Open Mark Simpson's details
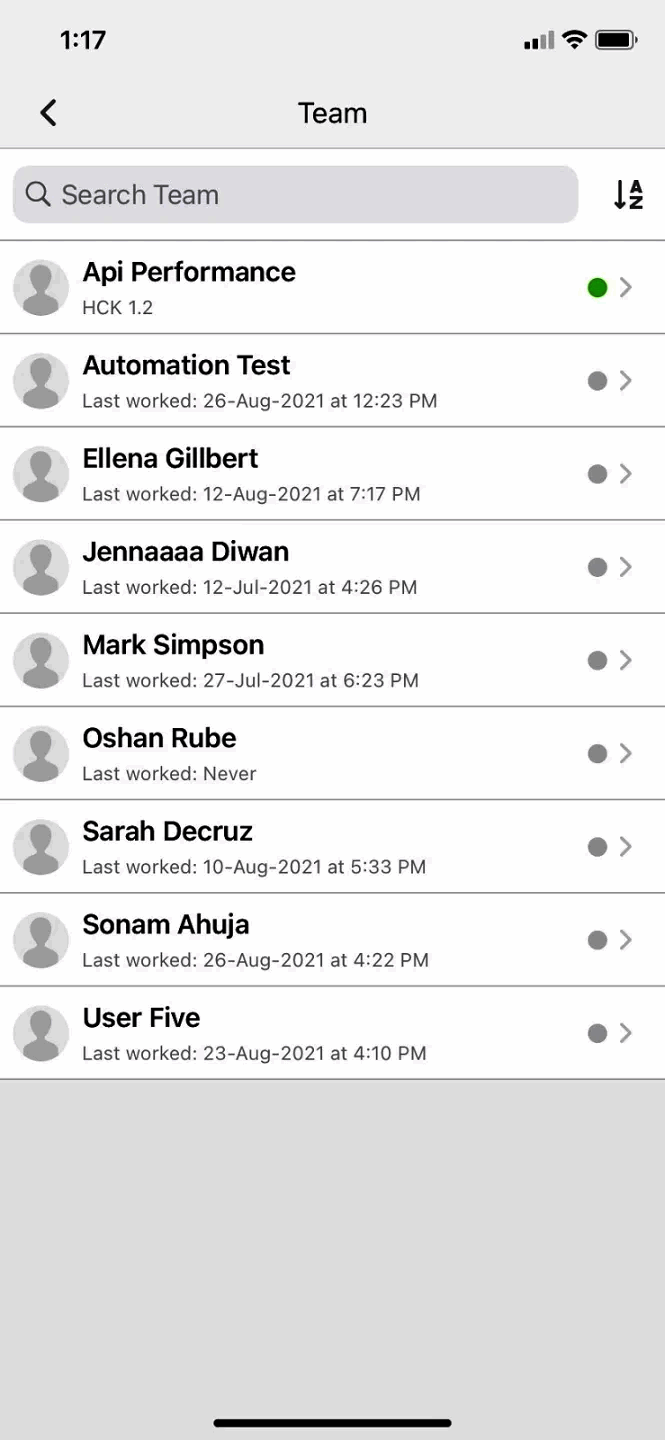 click(332, 660)
